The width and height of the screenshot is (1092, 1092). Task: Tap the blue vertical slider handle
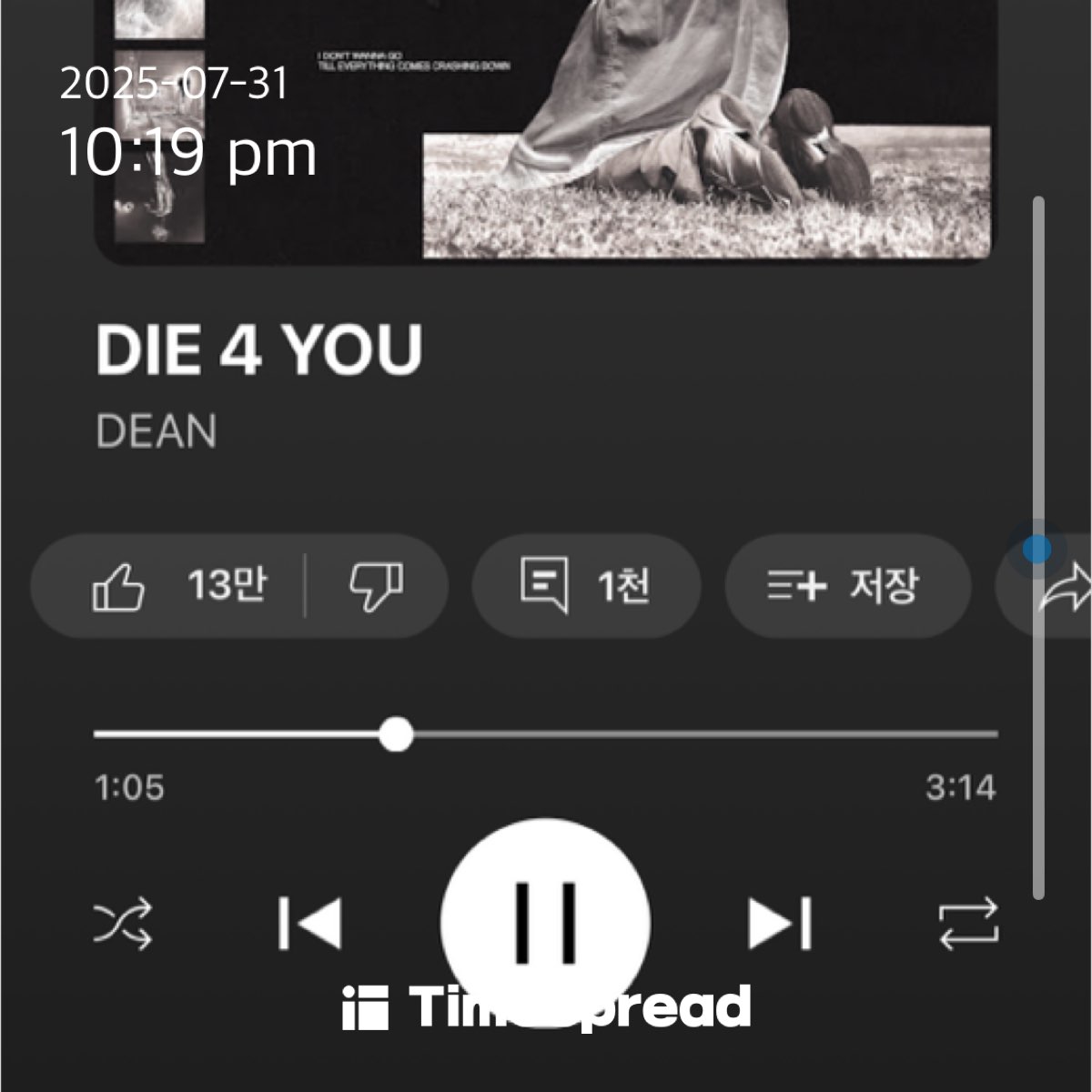tap(1036, 550)
